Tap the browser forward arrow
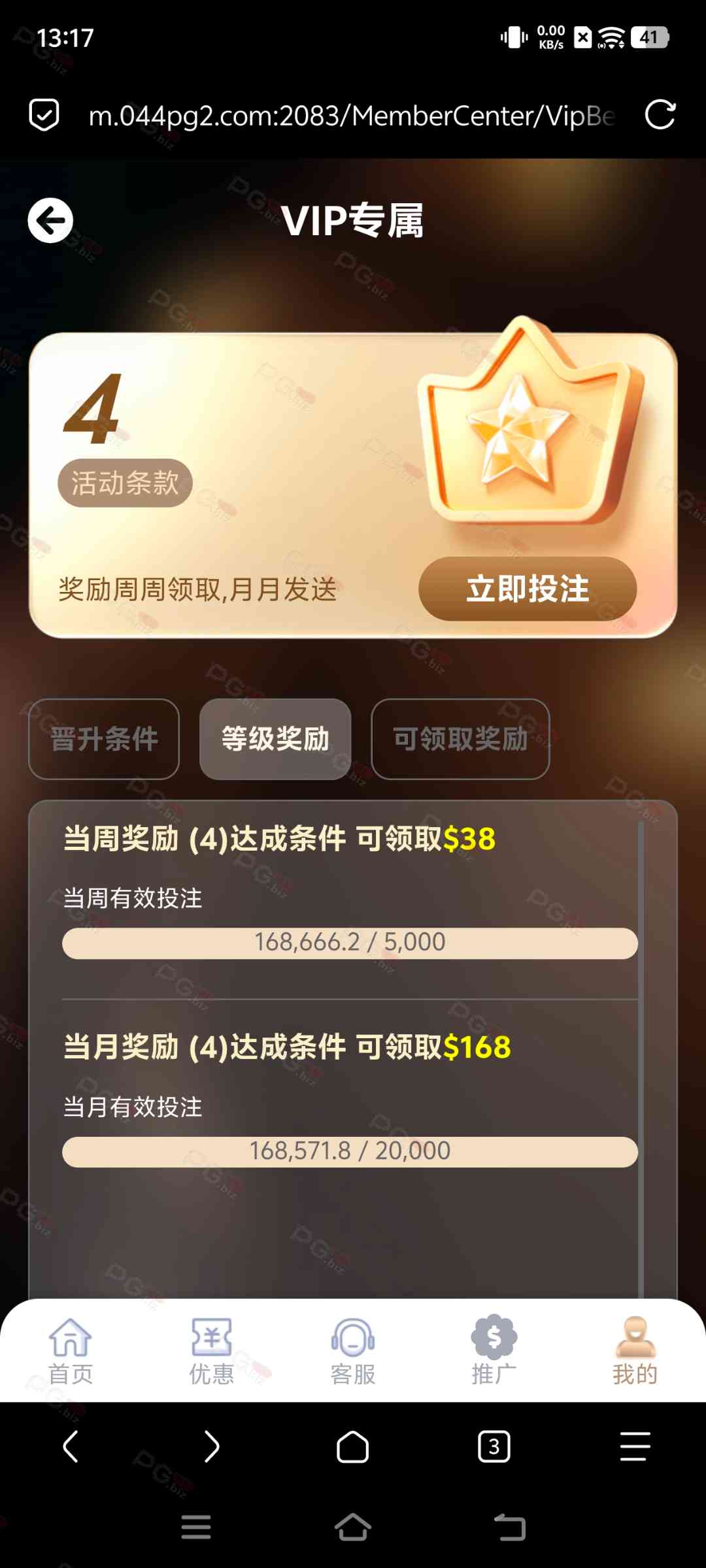Screen dimensions: 706x1568 tap(212, 1446)
